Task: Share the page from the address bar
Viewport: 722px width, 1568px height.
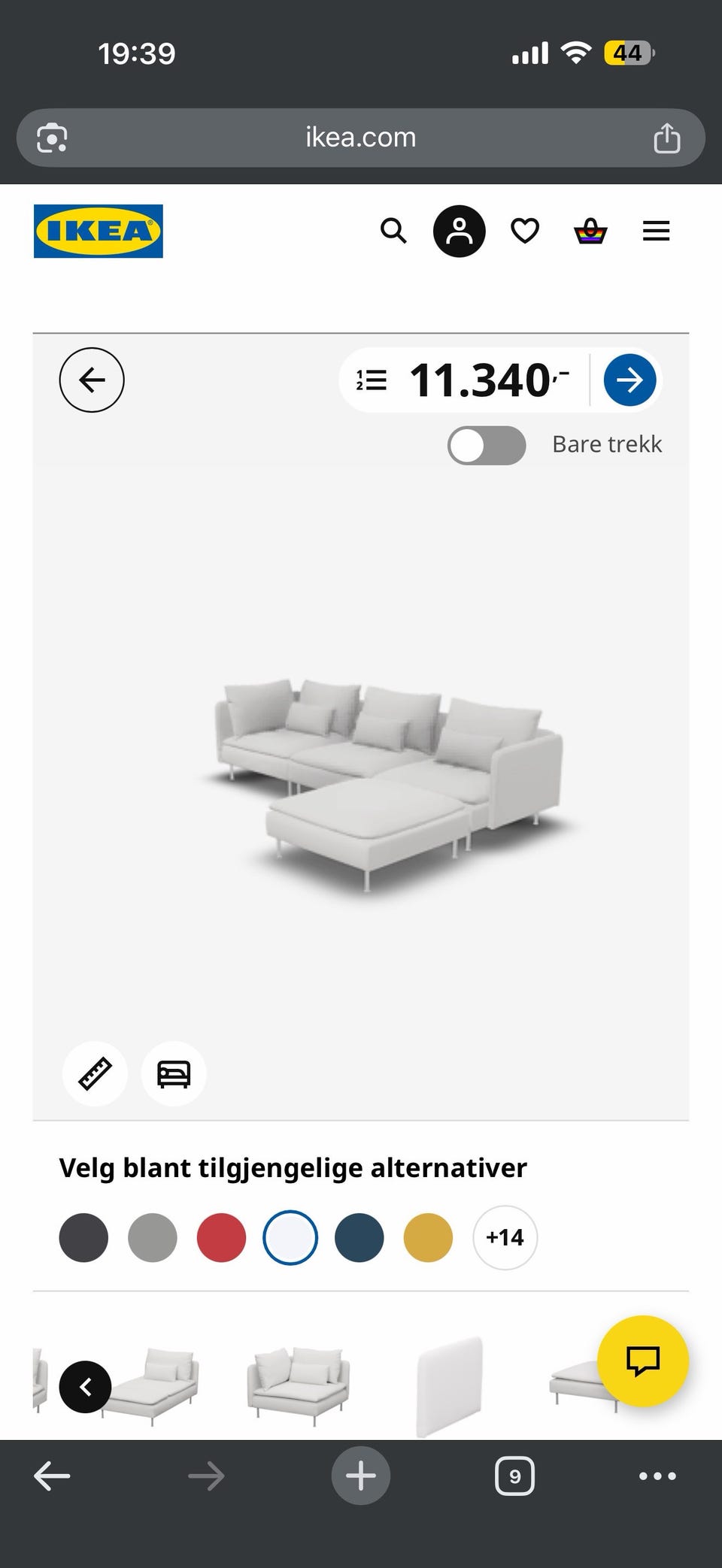Action: [666, 138]
